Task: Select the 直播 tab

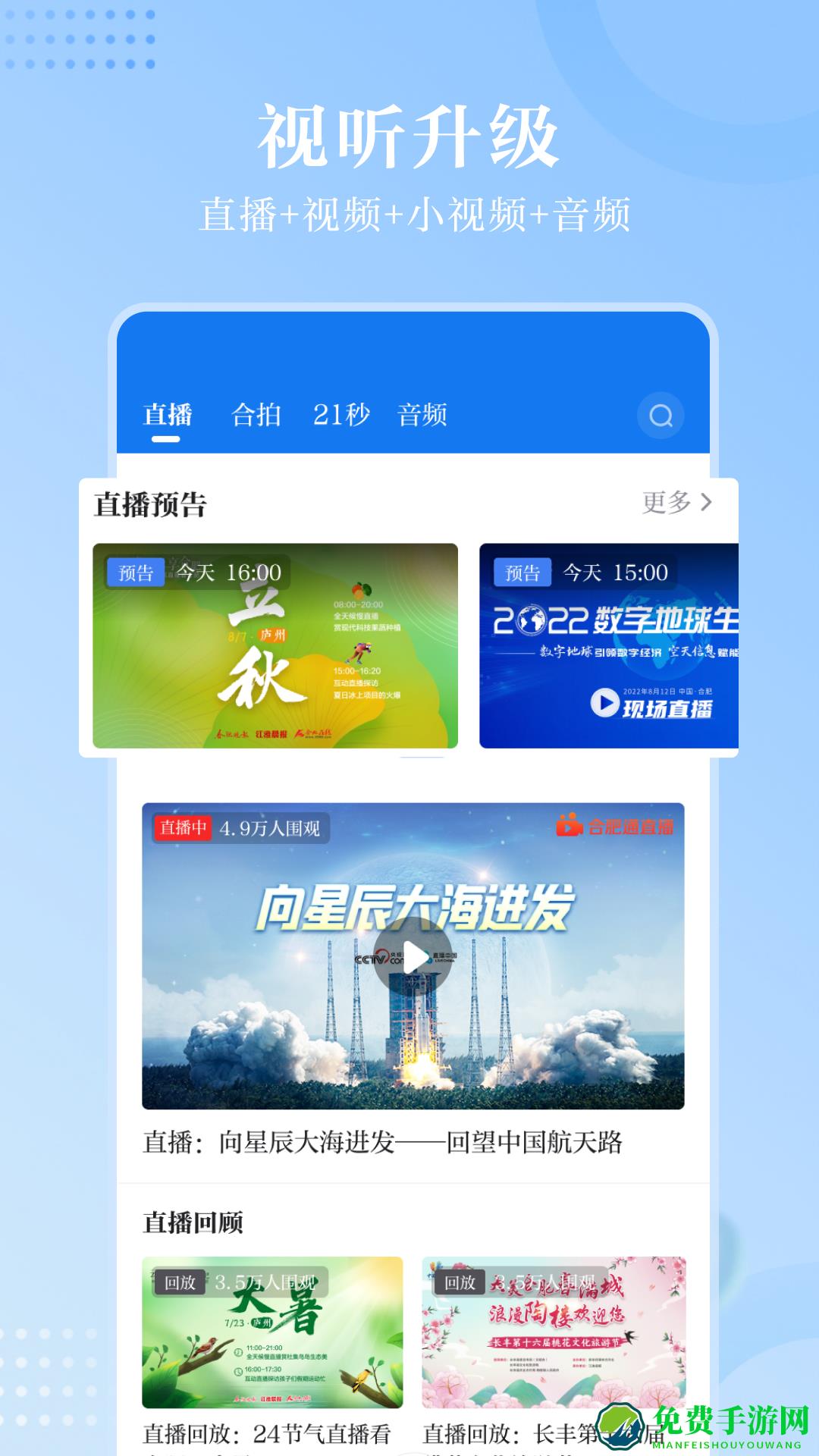Action: (x=167, y=415)
